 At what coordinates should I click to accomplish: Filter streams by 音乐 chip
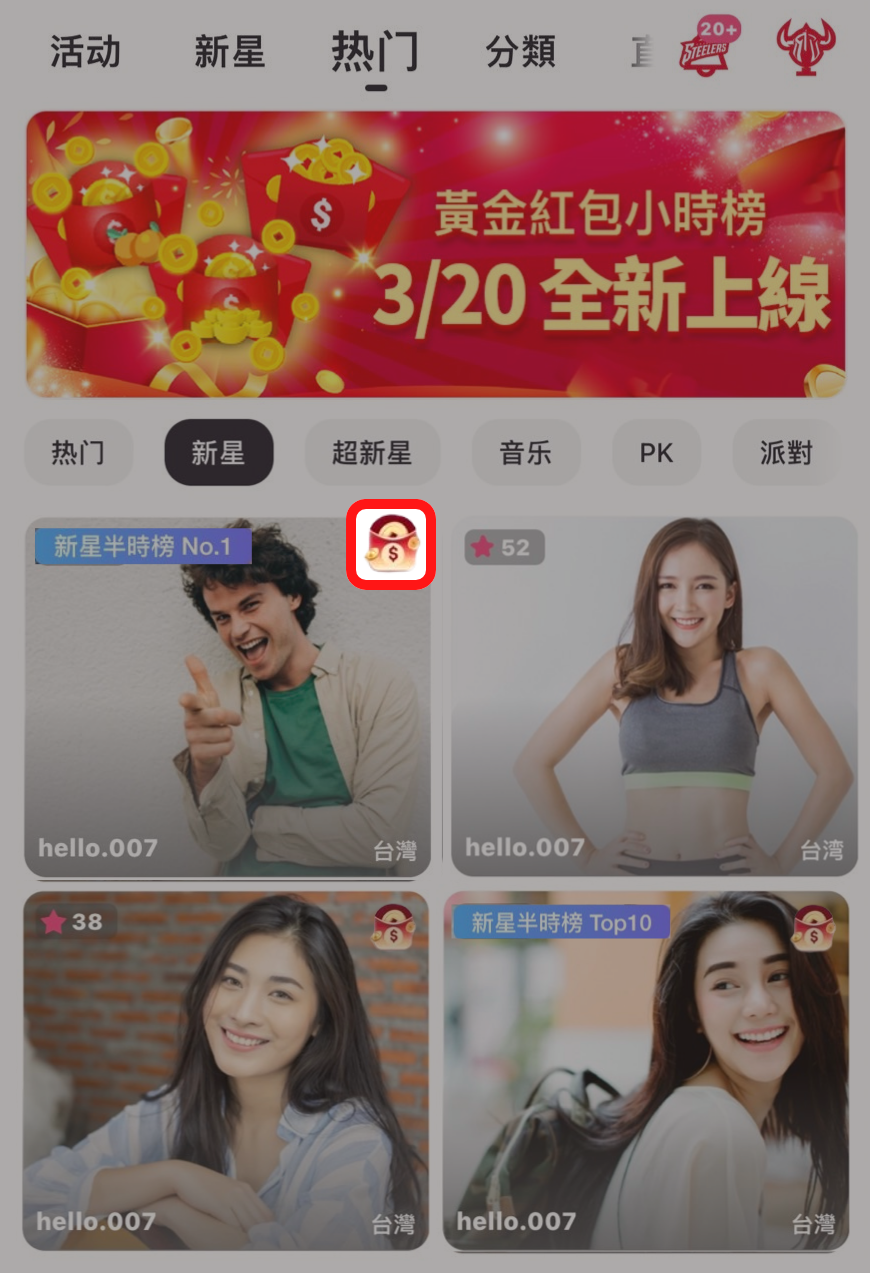526,453
